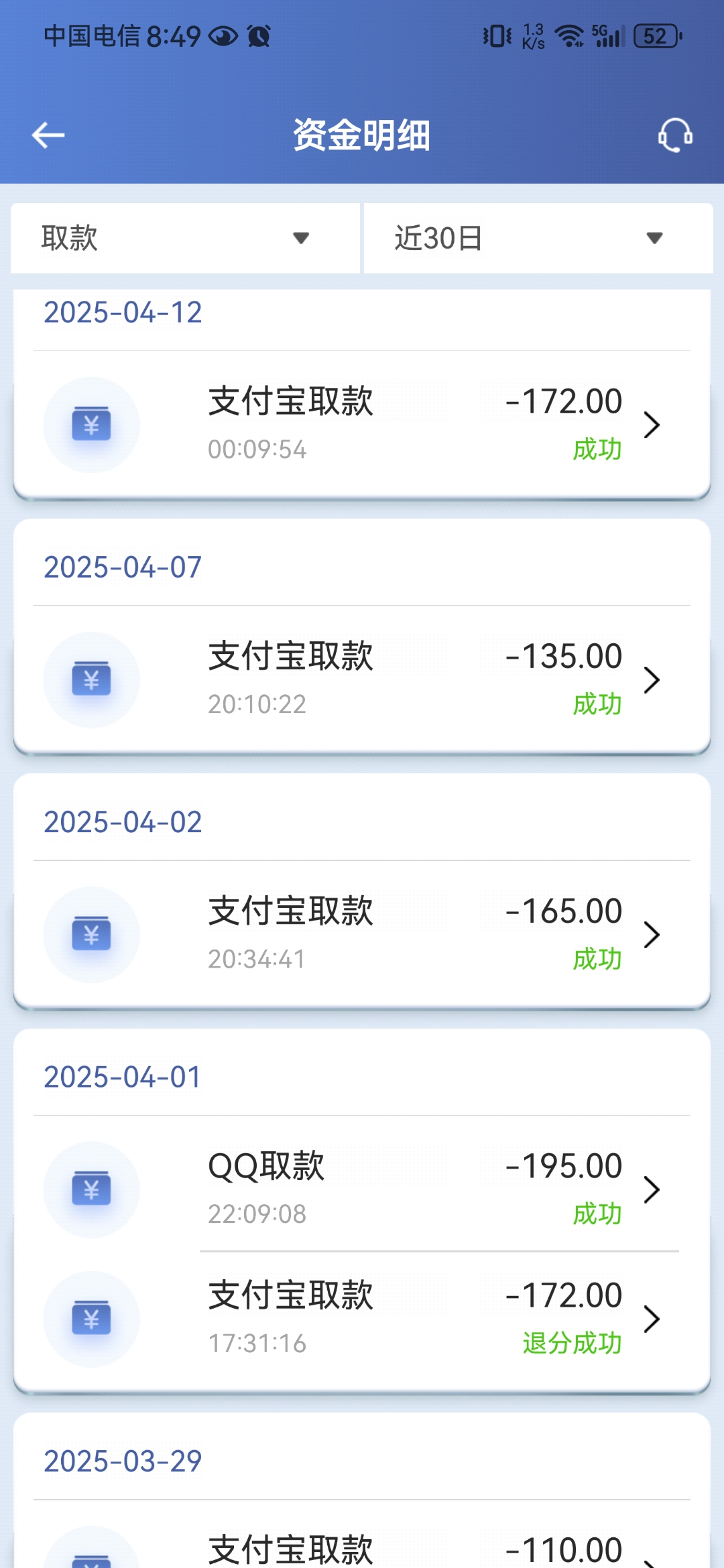Expand the 近30日 date range dropdown
This screenshot has width=724, height=1568.
538,238
